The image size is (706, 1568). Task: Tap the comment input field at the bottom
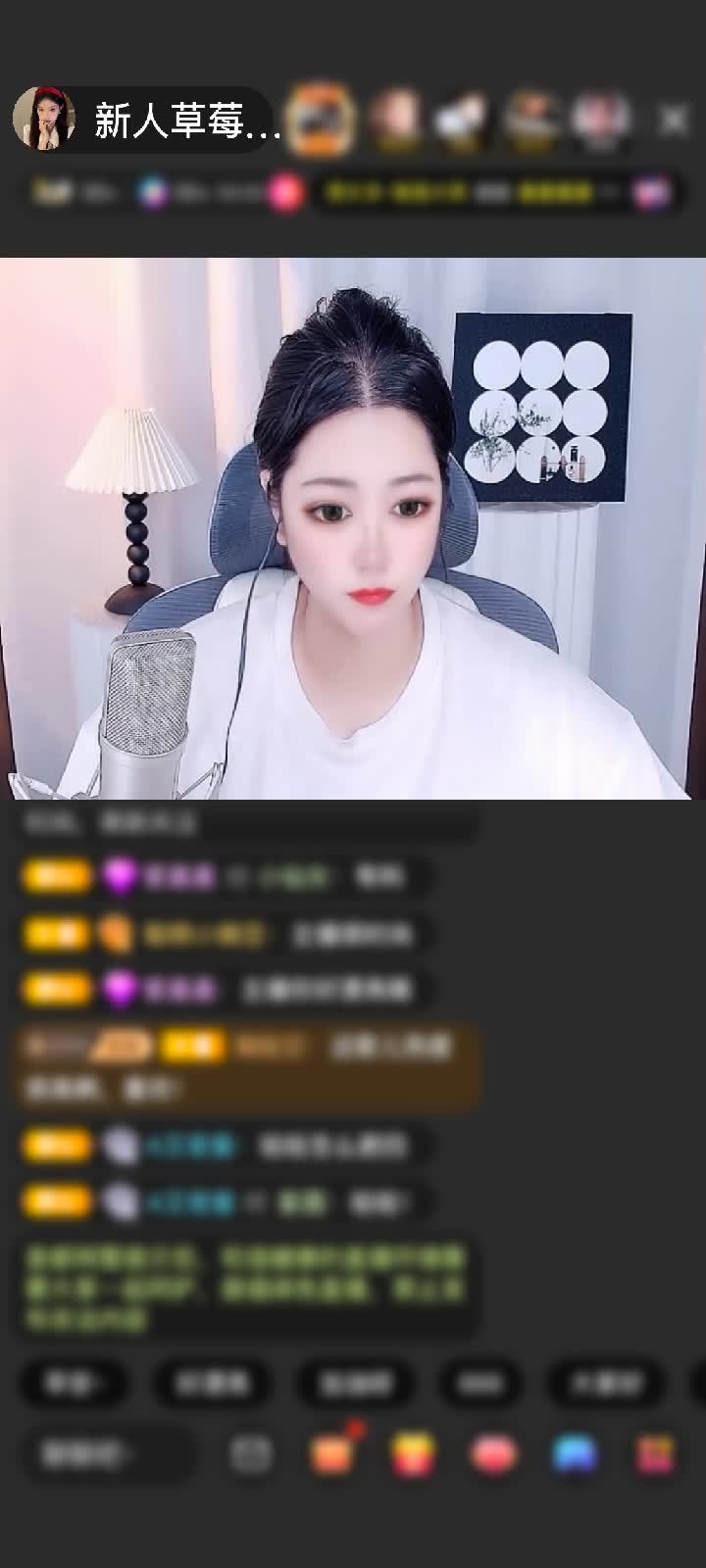106,1454
